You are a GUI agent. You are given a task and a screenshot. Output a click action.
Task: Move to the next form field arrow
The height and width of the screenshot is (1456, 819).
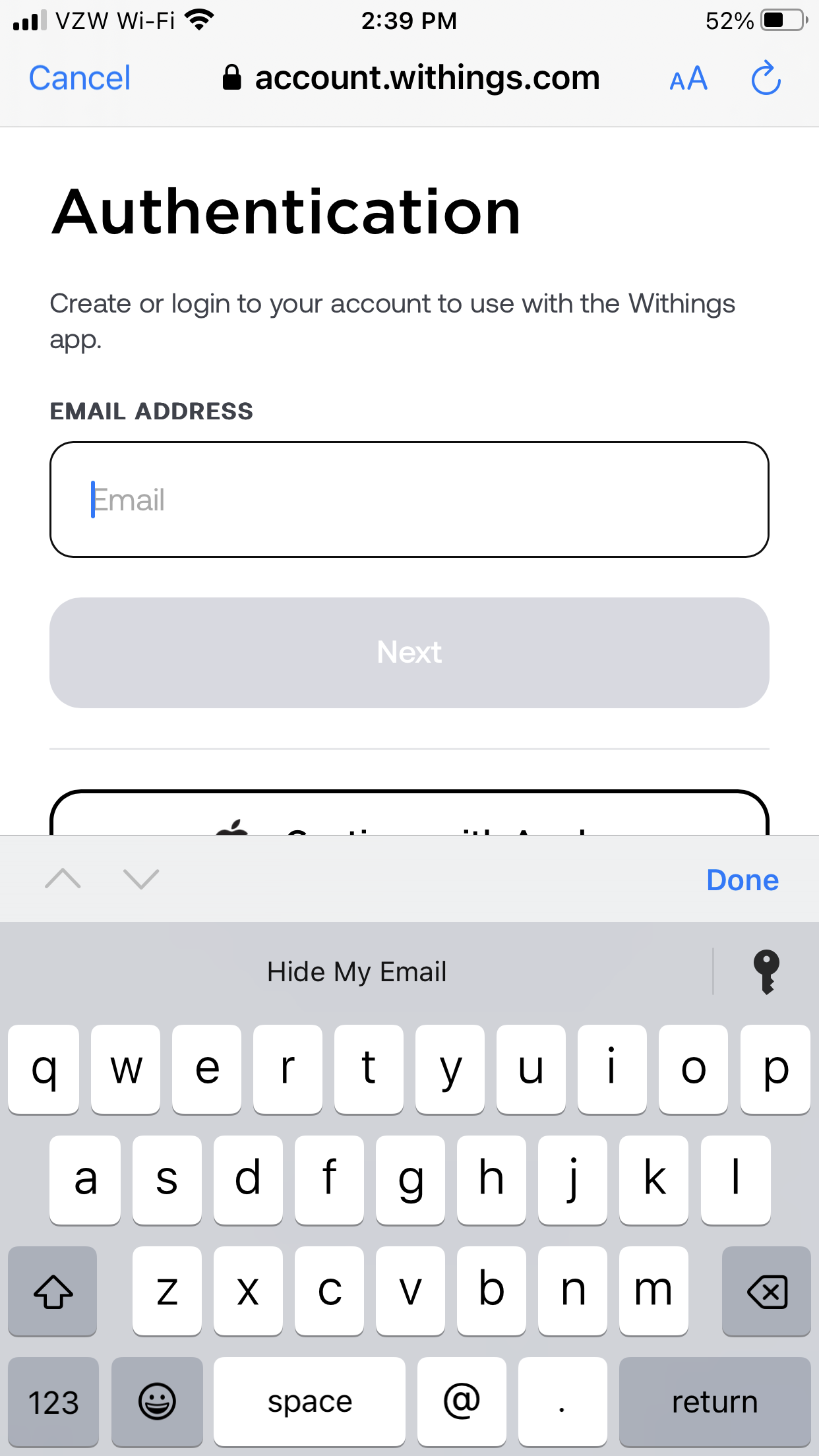pos(141,878)
